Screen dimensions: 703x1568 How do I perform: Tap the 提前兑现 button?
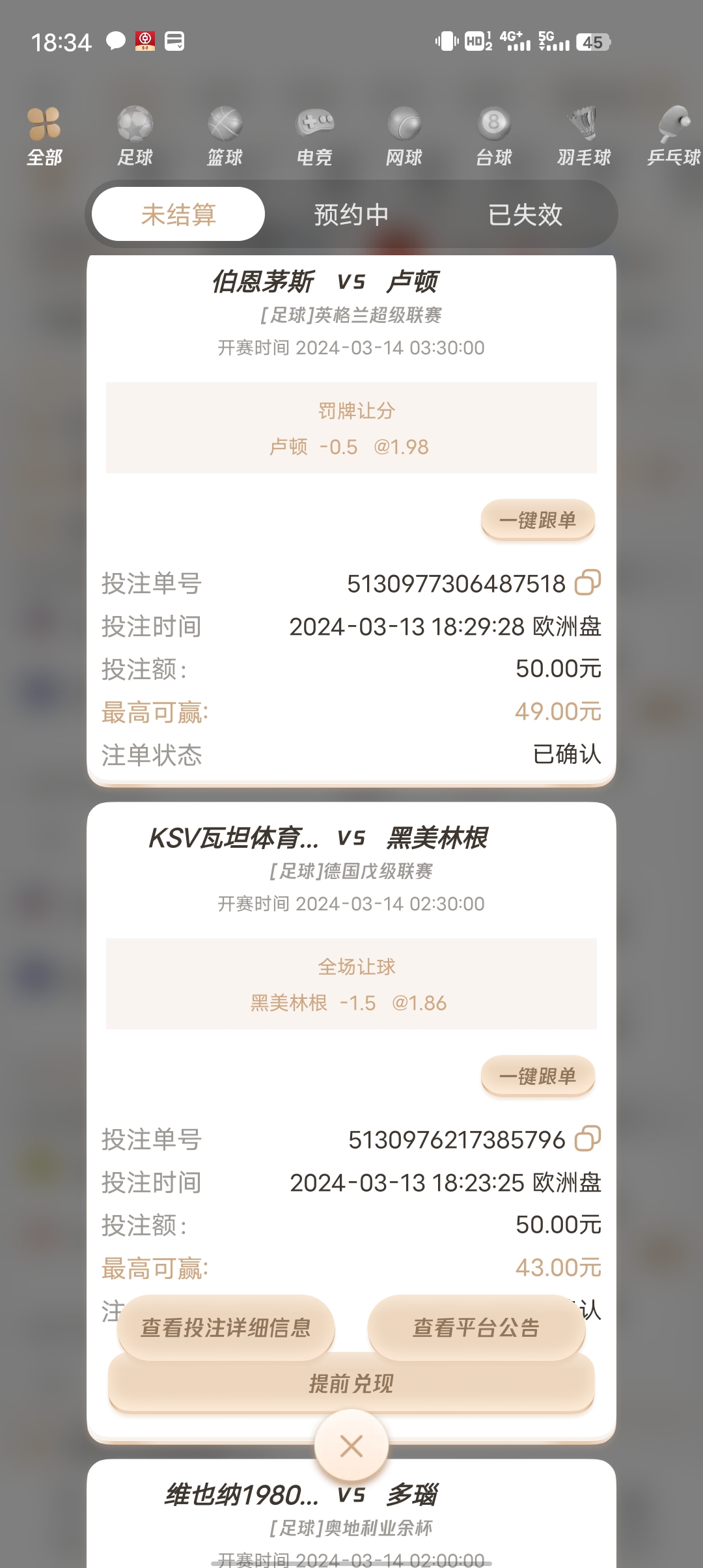(x=351, y=1383)
